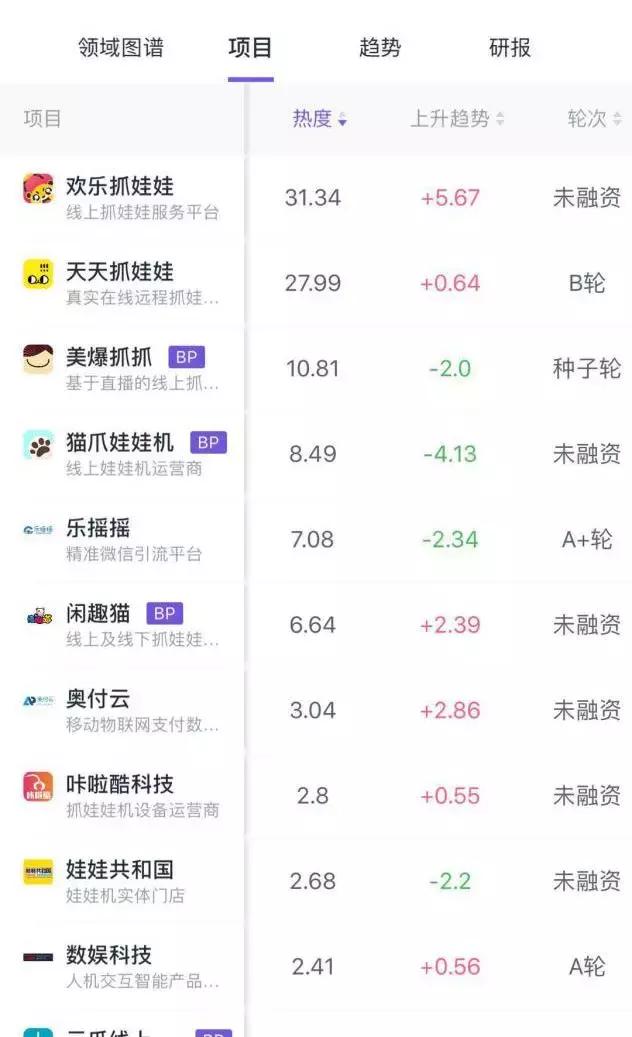Sort projects by 上升趋势

pyautogui.click(x=457, y=119)
